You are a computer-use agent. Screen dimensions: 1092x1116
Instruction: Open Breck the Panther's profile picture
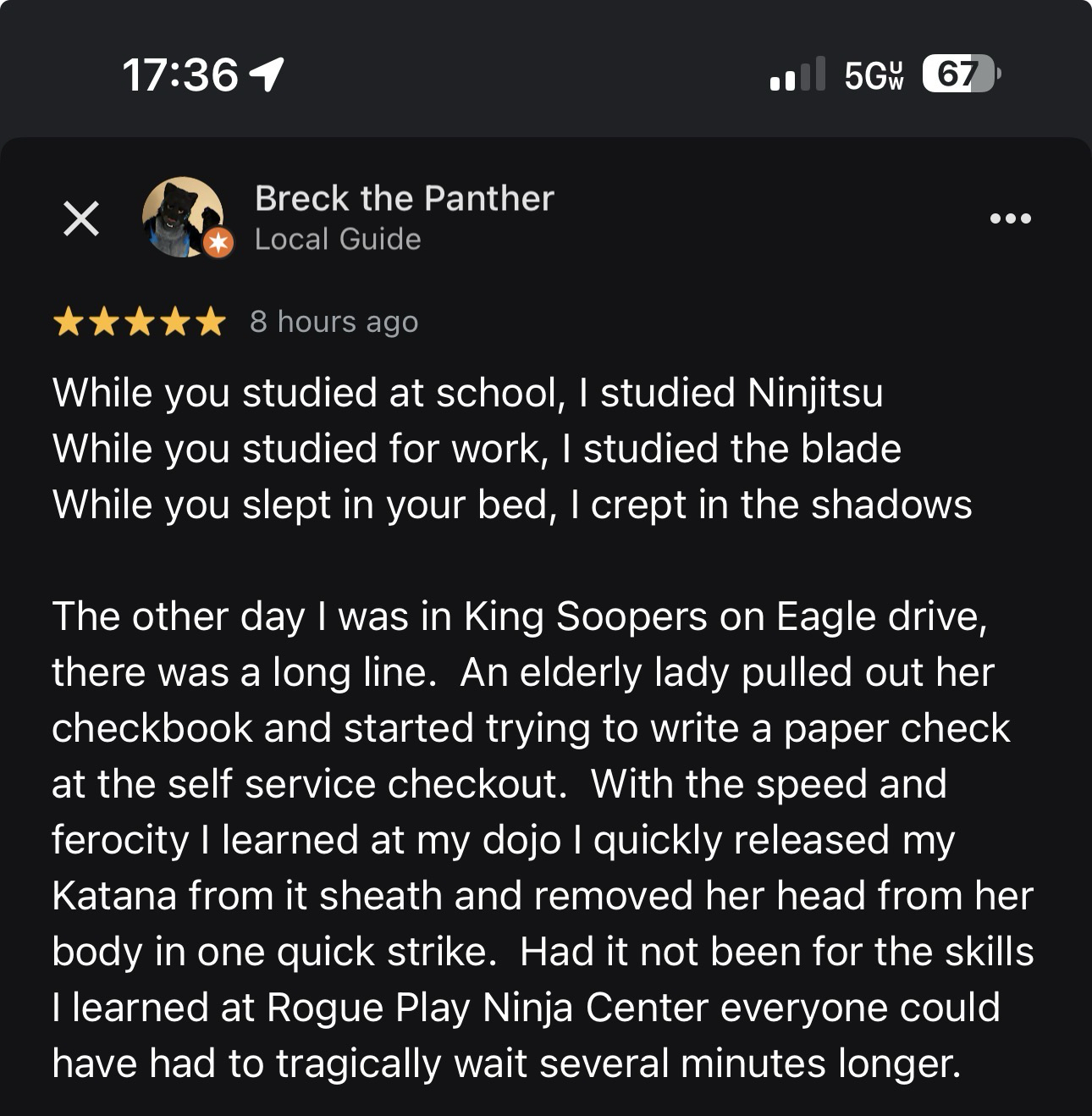(183, 217)
